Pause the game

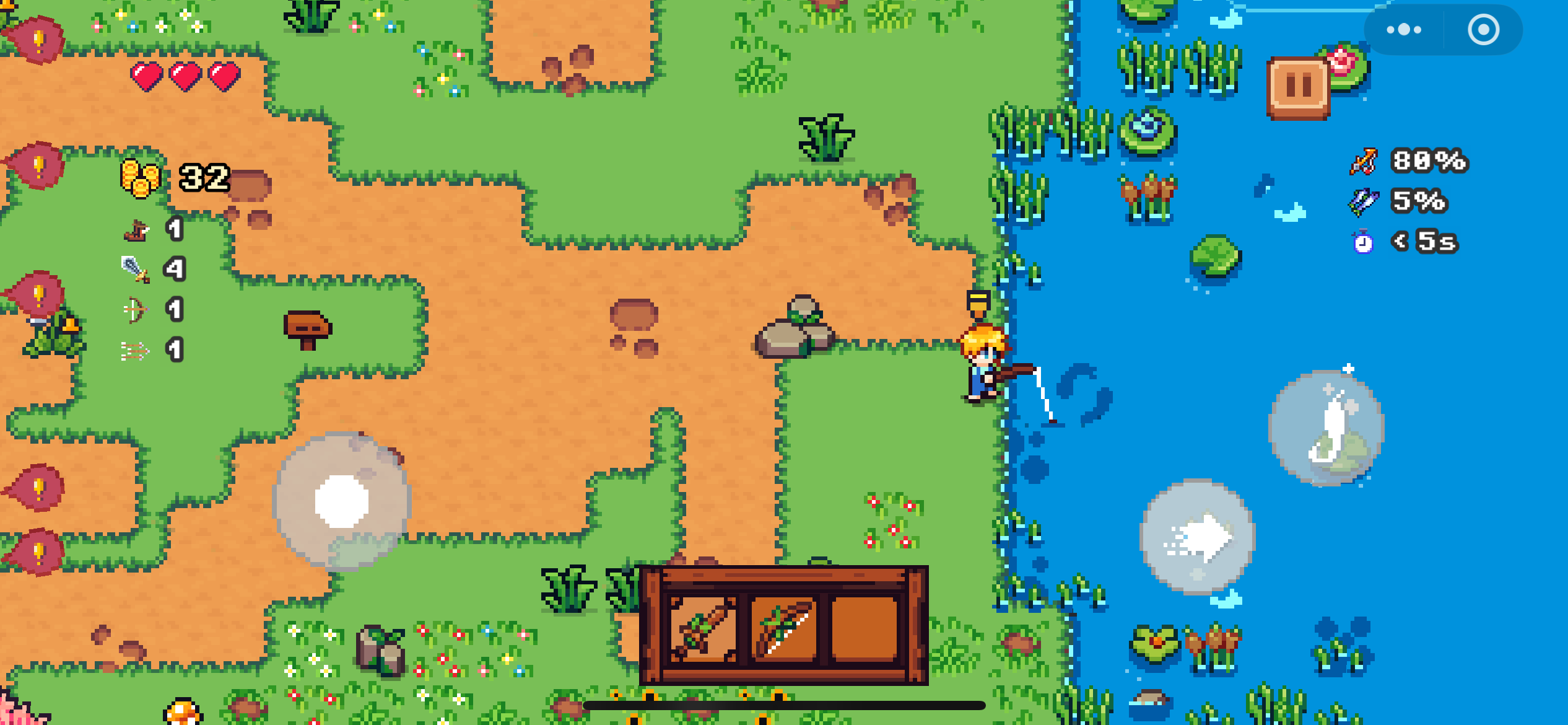coord(1298,87)
